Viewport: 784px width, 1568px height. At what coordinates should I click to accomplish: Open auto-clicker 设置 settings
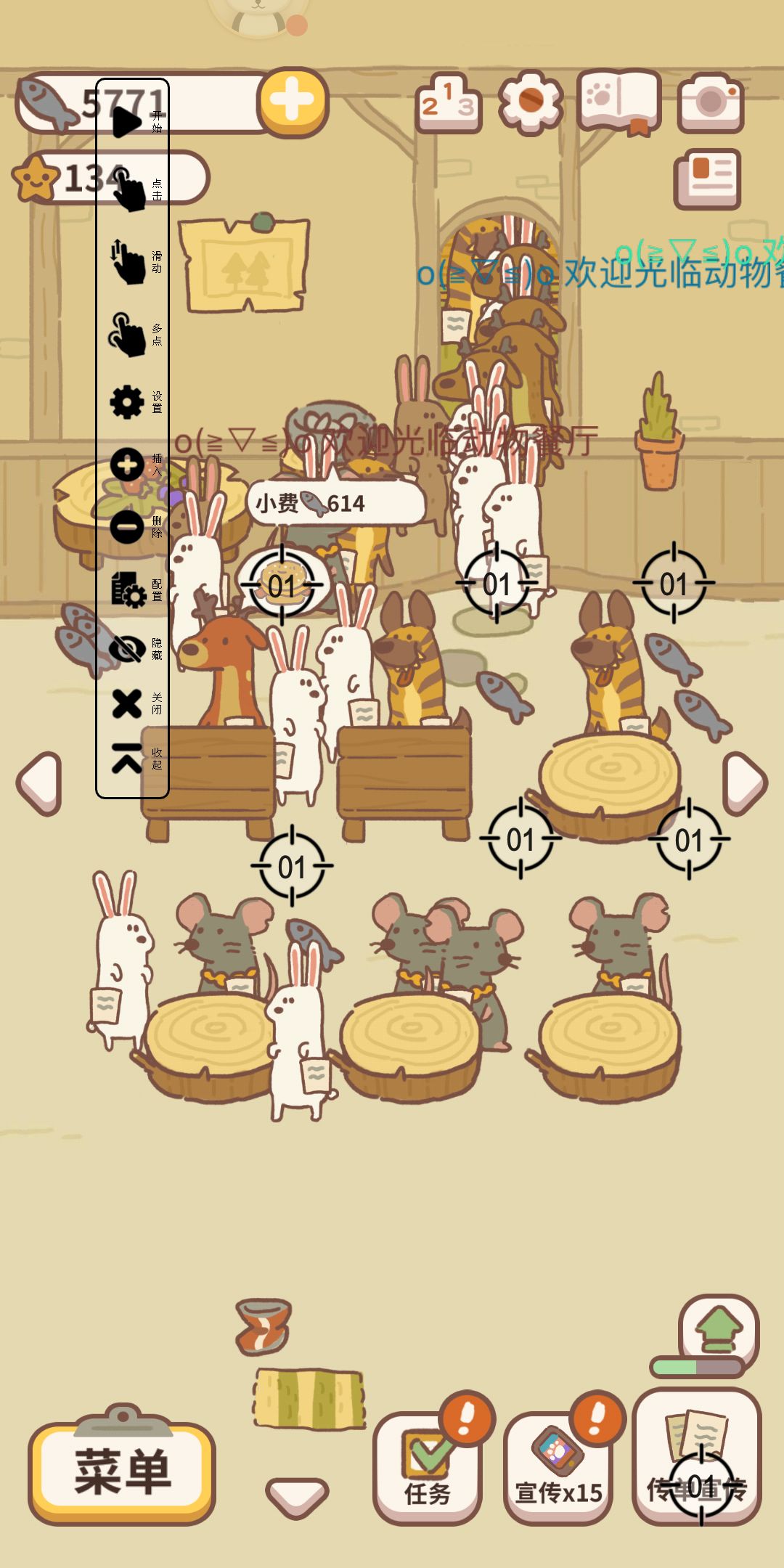click(128, 401)
